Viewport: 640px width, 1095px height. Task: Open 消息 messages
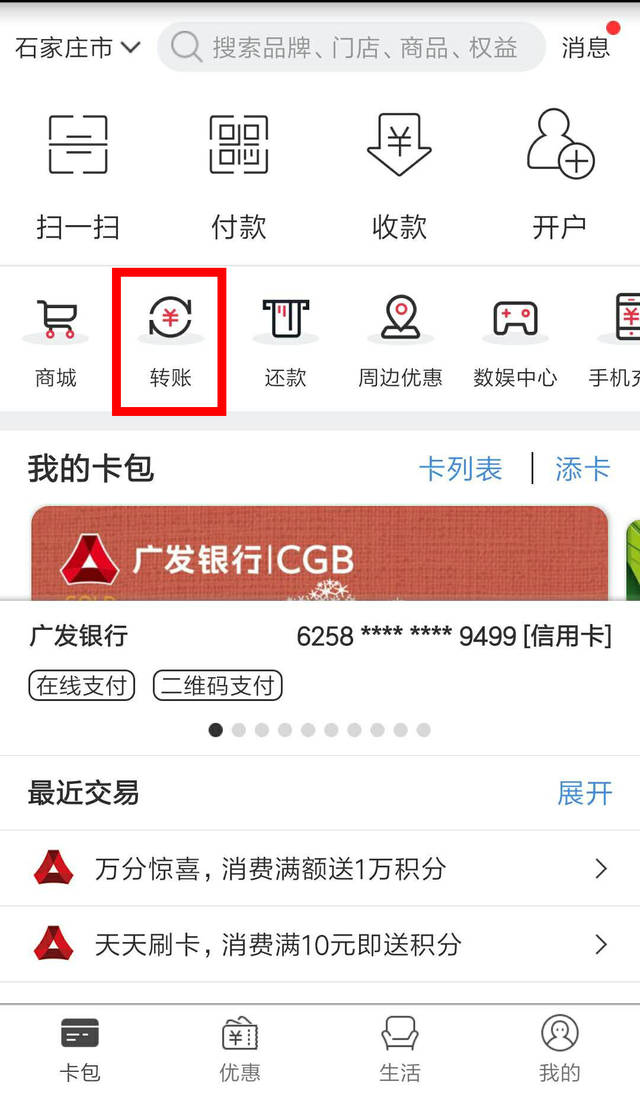(587, 47)
